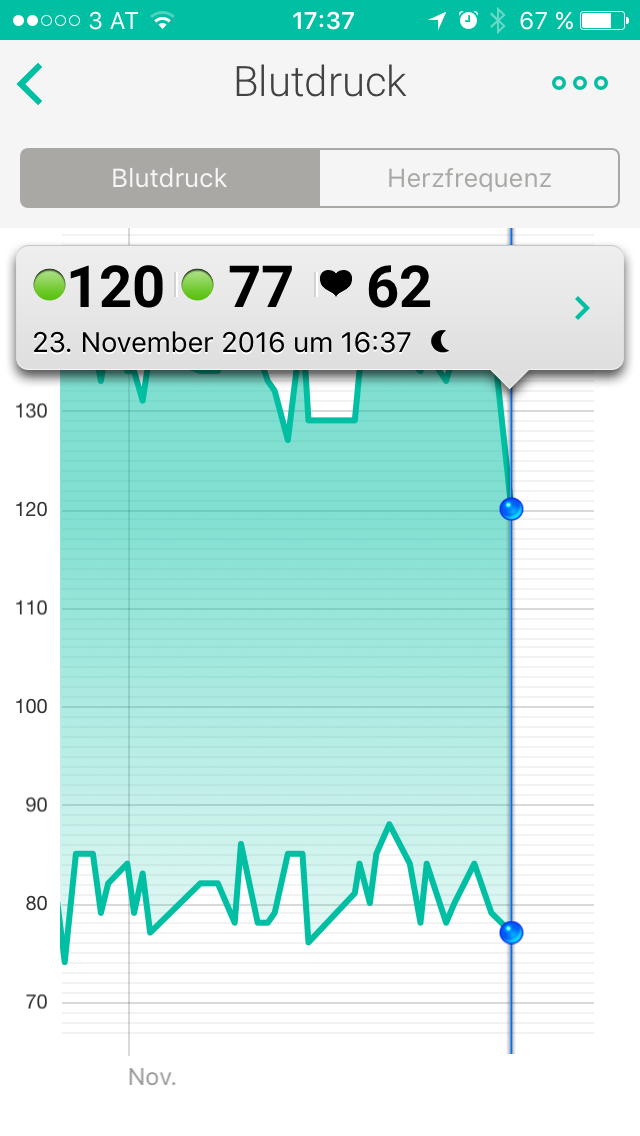Screen dimensions: 640x1136
Task: Tap the systolic data point at 120
Action: pyautogui.click(x=511, y=509)
